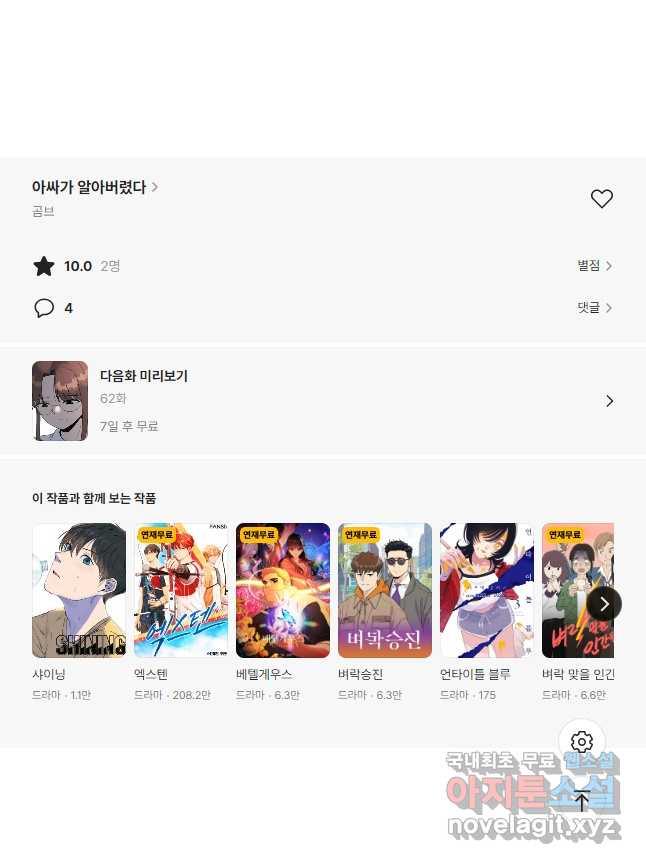Open the viewer settings gear
Viewport: 646px width, 864px height.
pos(582,743)
